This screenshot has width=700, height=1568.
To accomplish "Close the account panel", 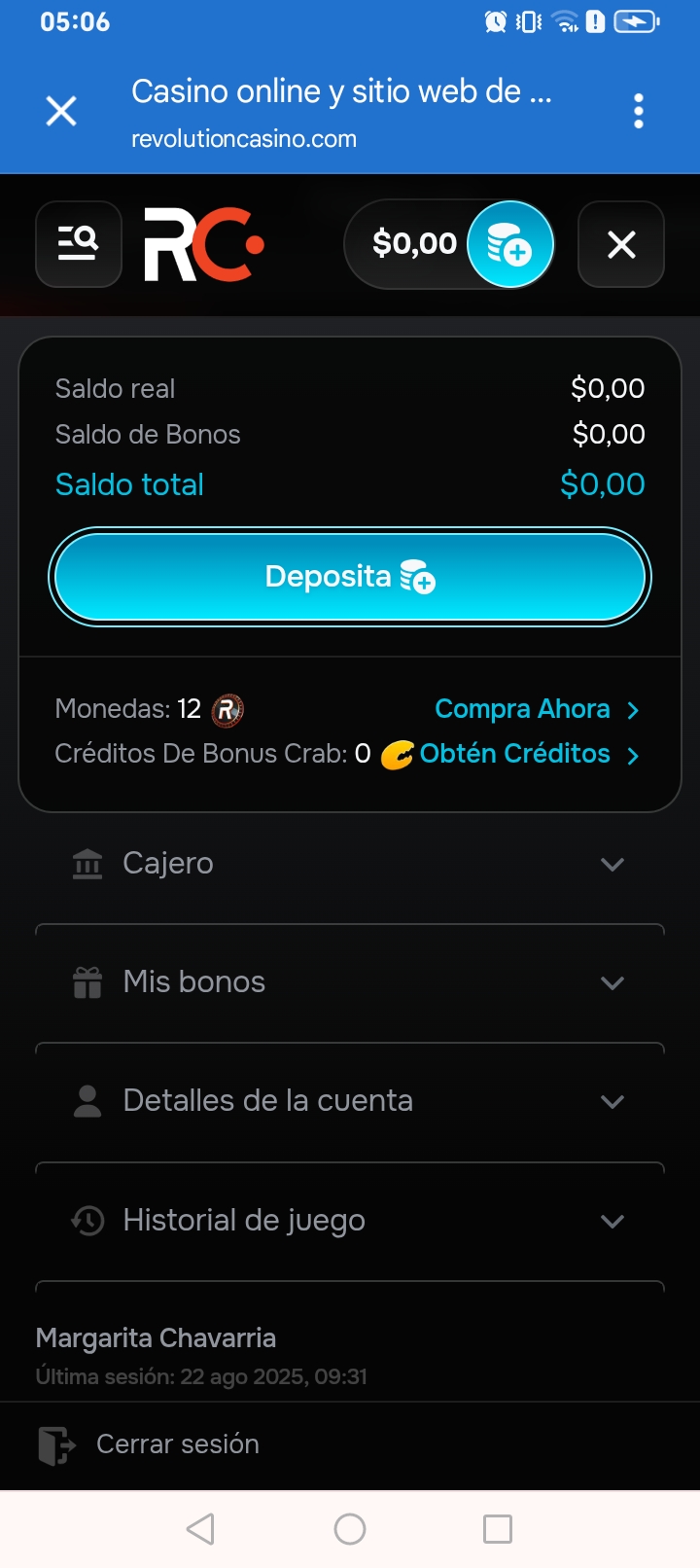I will coord(621,244).
